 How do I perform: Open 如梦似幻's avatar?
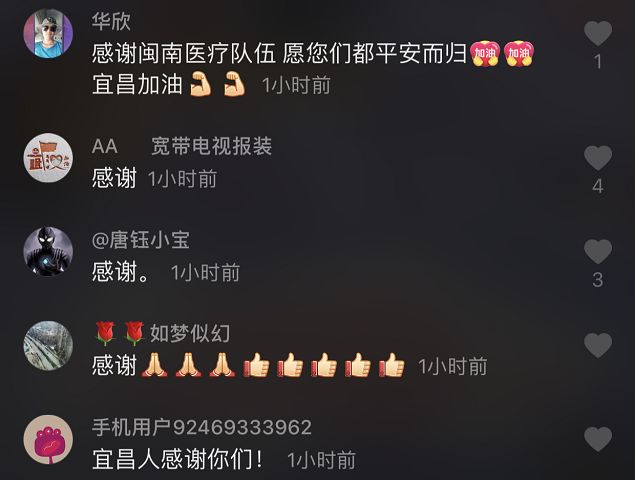pyautogui.click(x=47, y=346)
